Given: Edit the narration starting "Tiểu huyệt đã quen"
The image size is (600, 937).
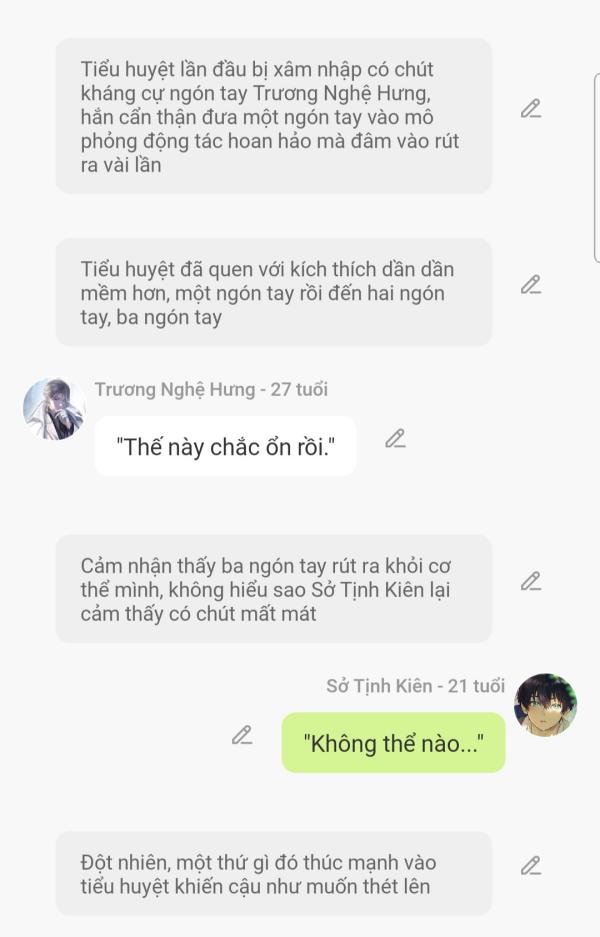Looking at the screenshot, I should (x=531, y=285).
